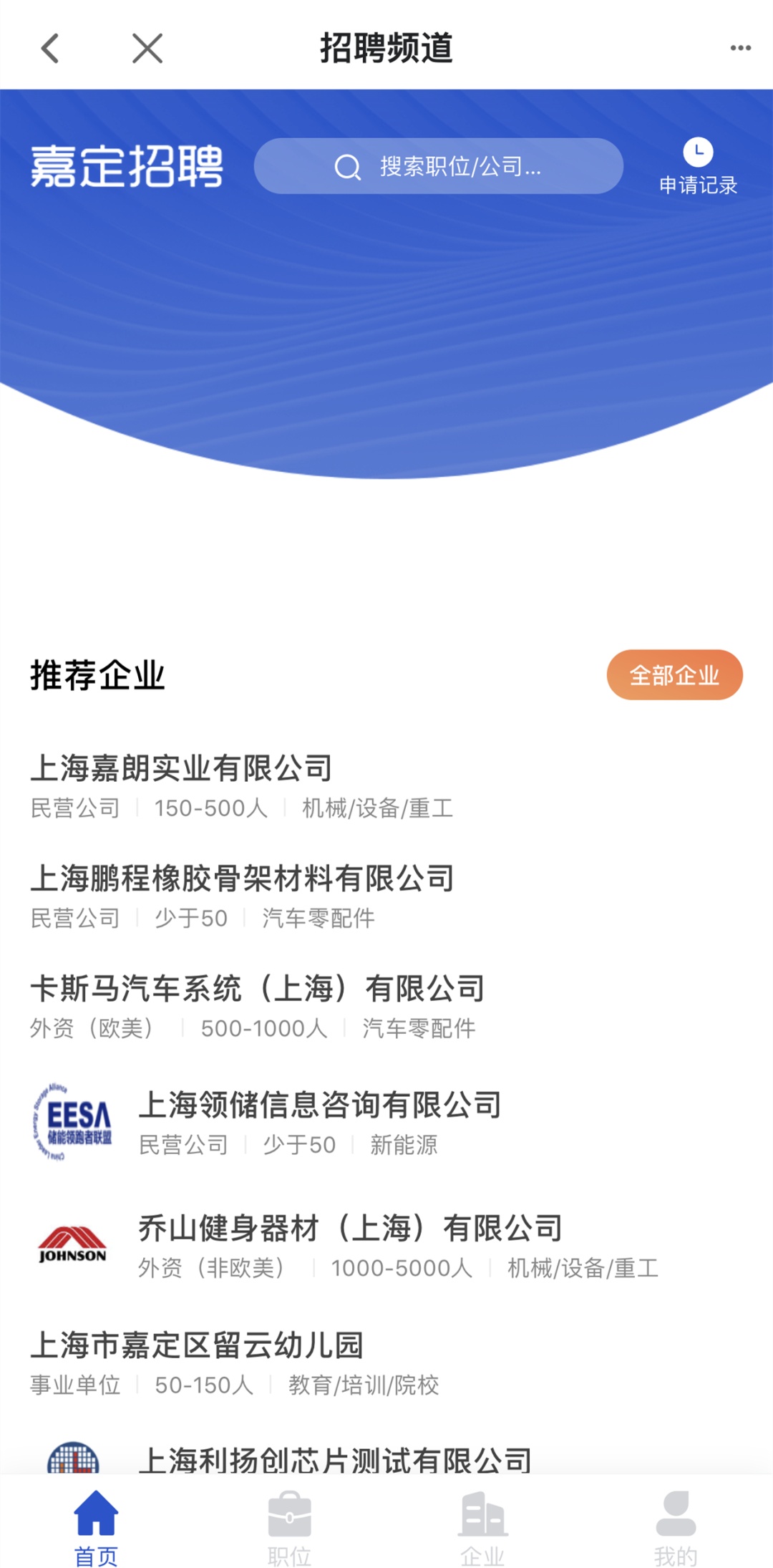Open the three-dot overflow menu

pos(740,48)
